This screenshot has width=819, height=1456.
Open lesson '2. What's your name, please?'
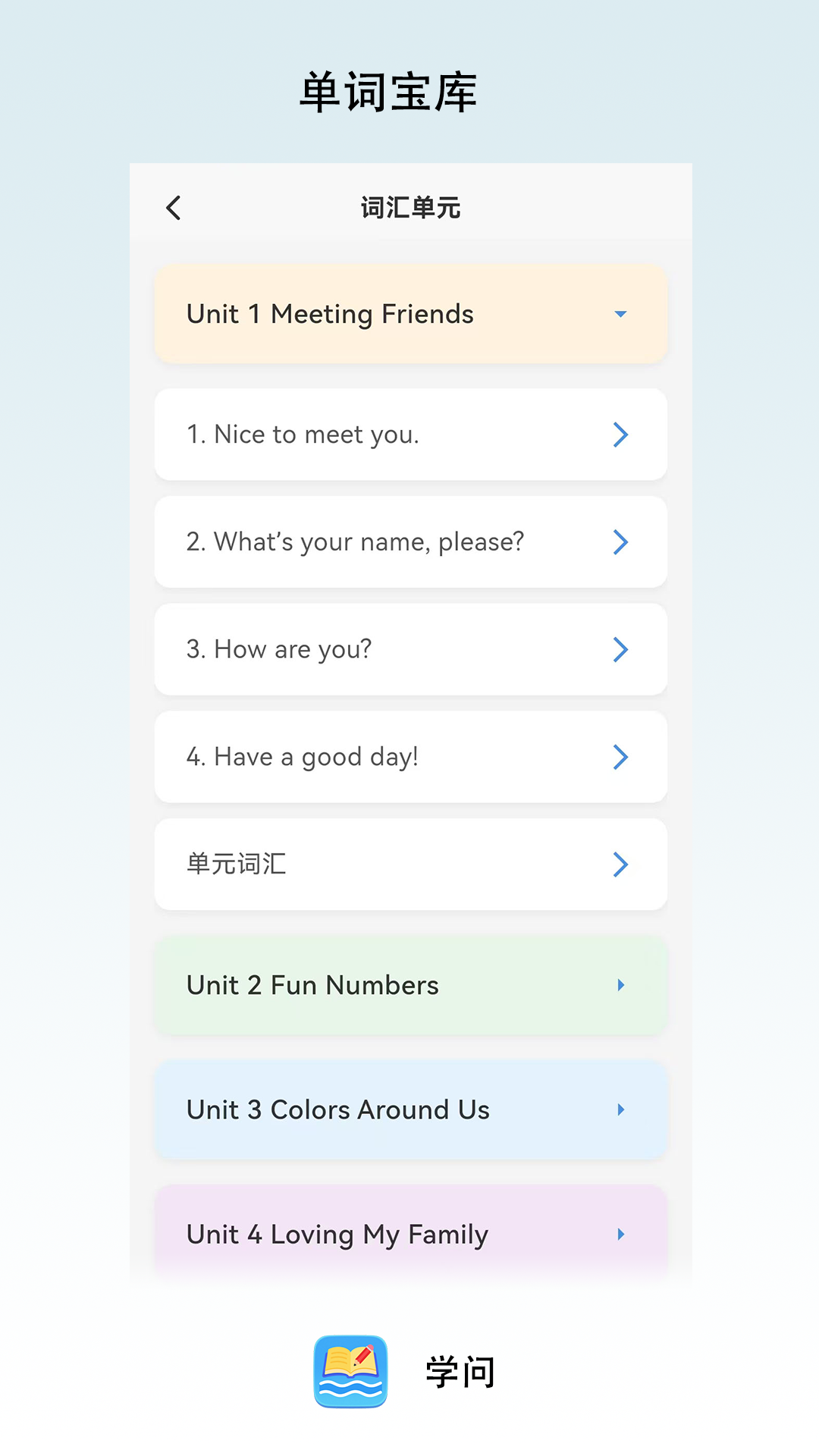coord(409,541)
